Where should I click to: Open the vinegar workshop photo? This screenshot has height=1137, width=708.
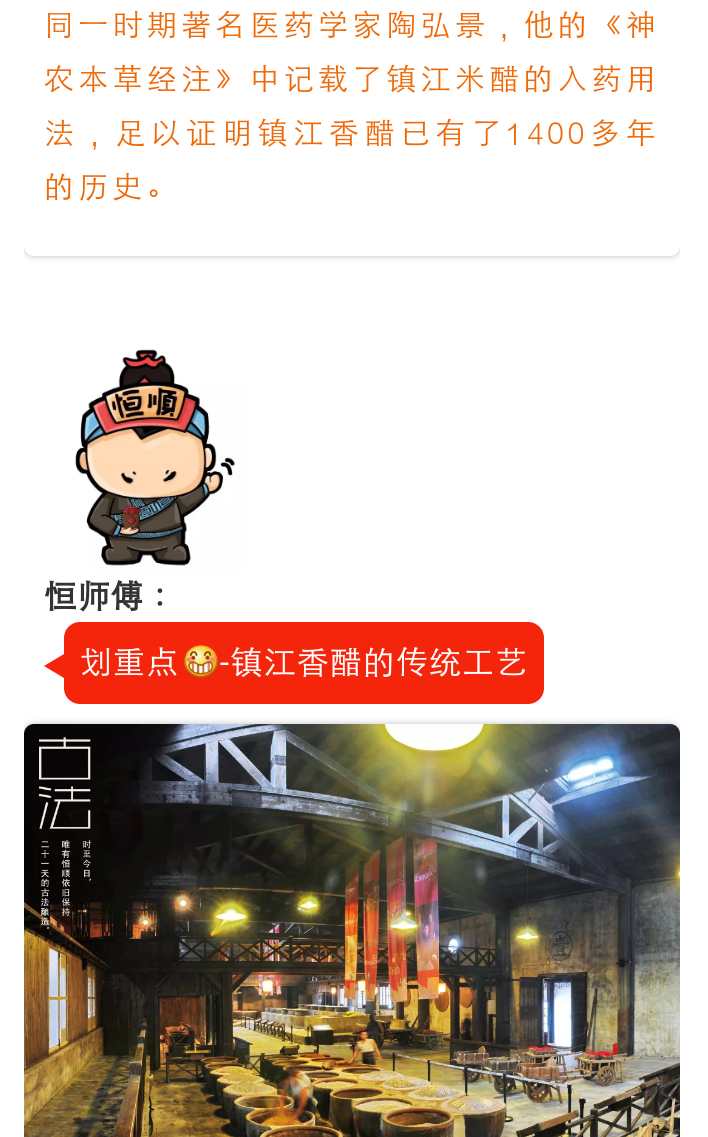pyautogui.click(x=352, y=930)
